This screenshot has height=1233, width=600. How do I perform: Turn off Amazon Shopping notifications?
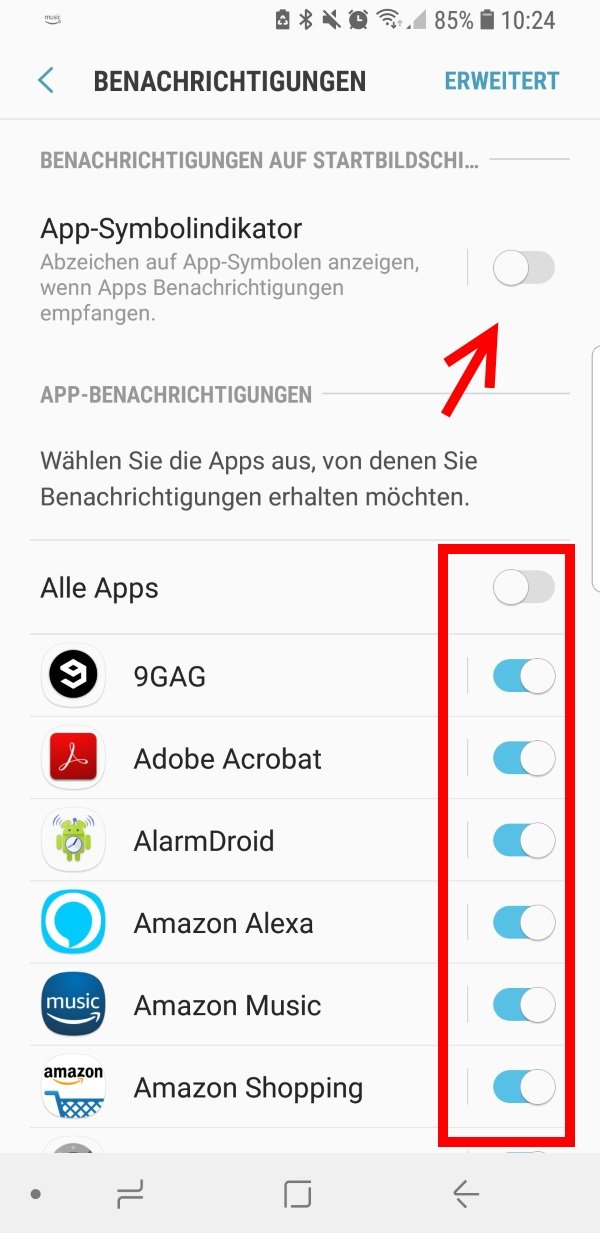[524, 1086]
